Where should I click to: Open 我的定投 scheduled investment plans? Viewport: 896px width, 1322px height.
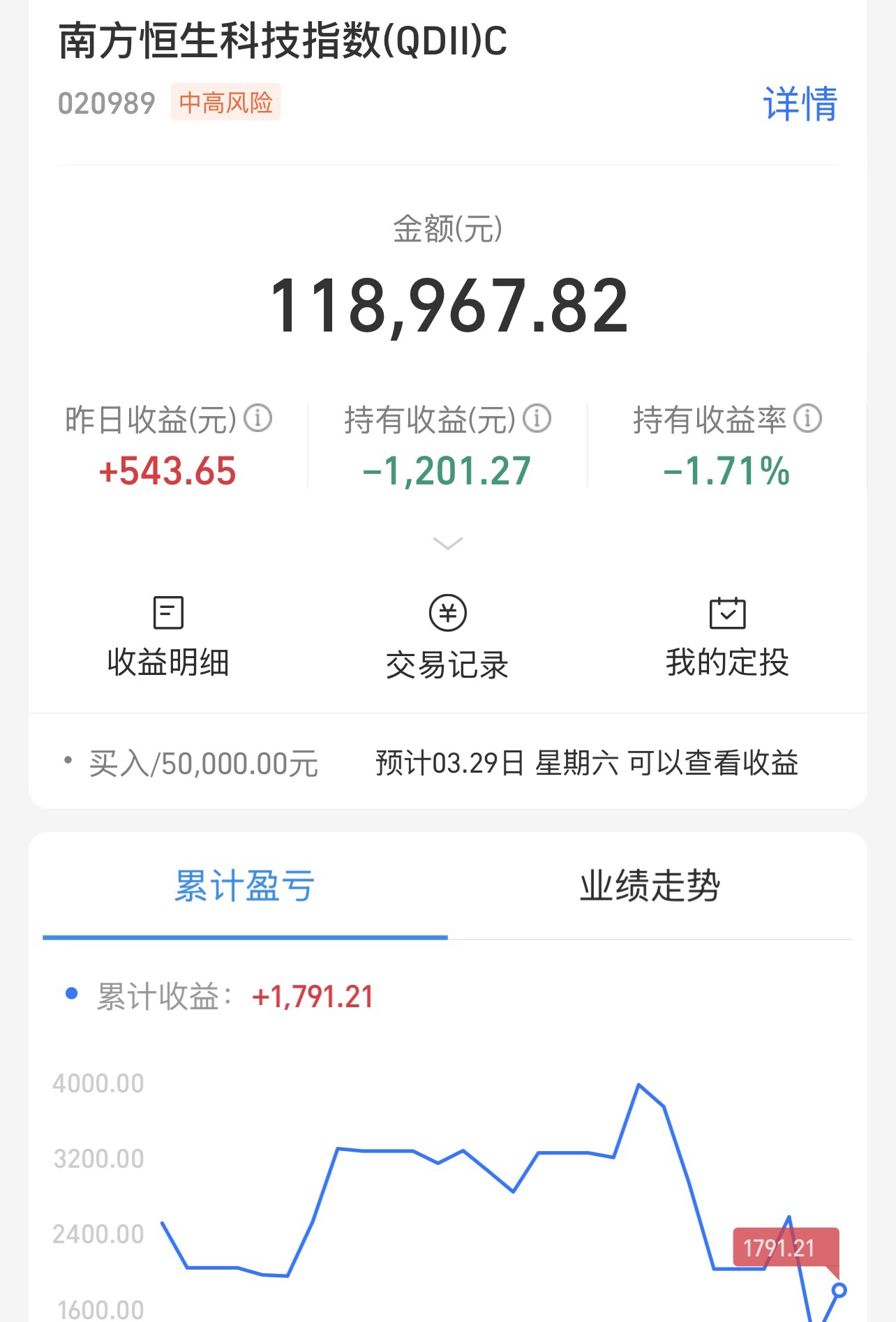727,637
